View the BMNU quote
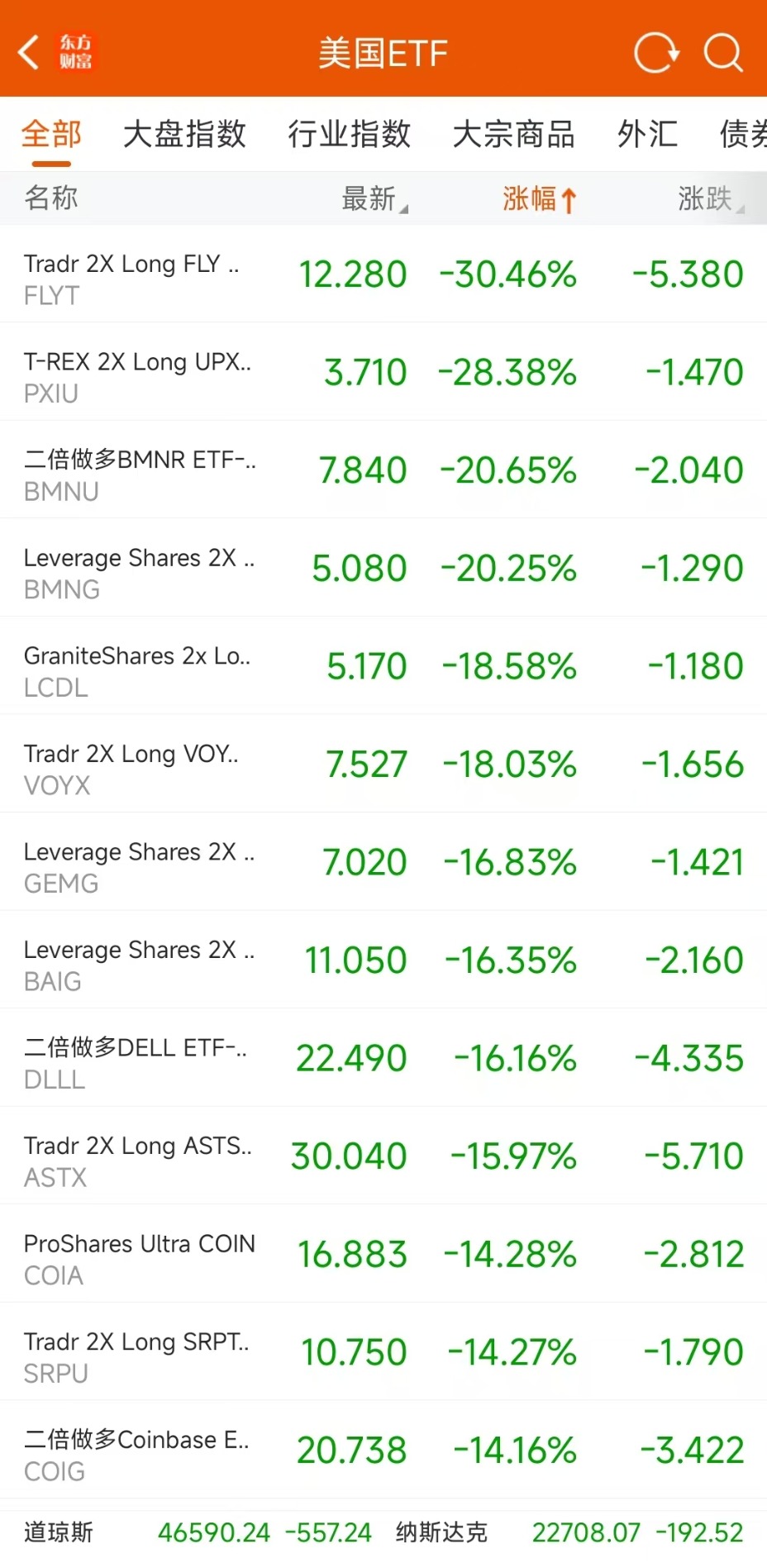 383,471
